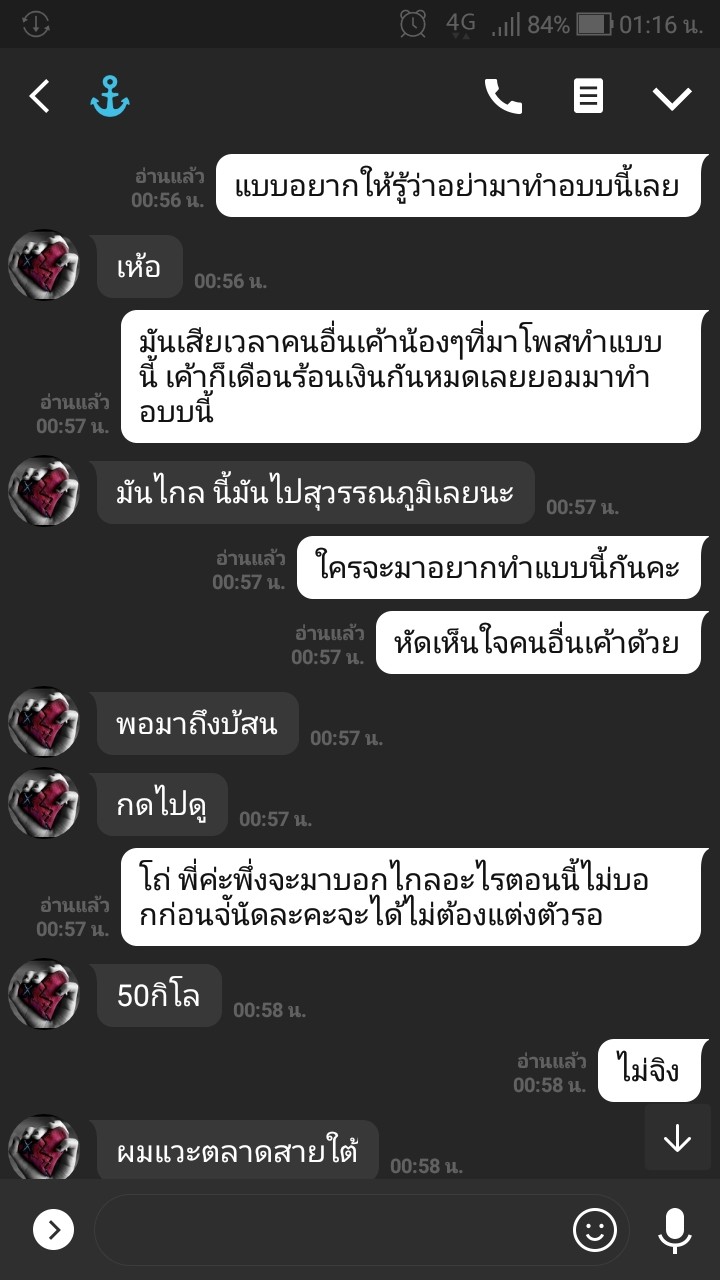Go back from this chat
This screenshot has width=720, height=1280.
[39, 97]
